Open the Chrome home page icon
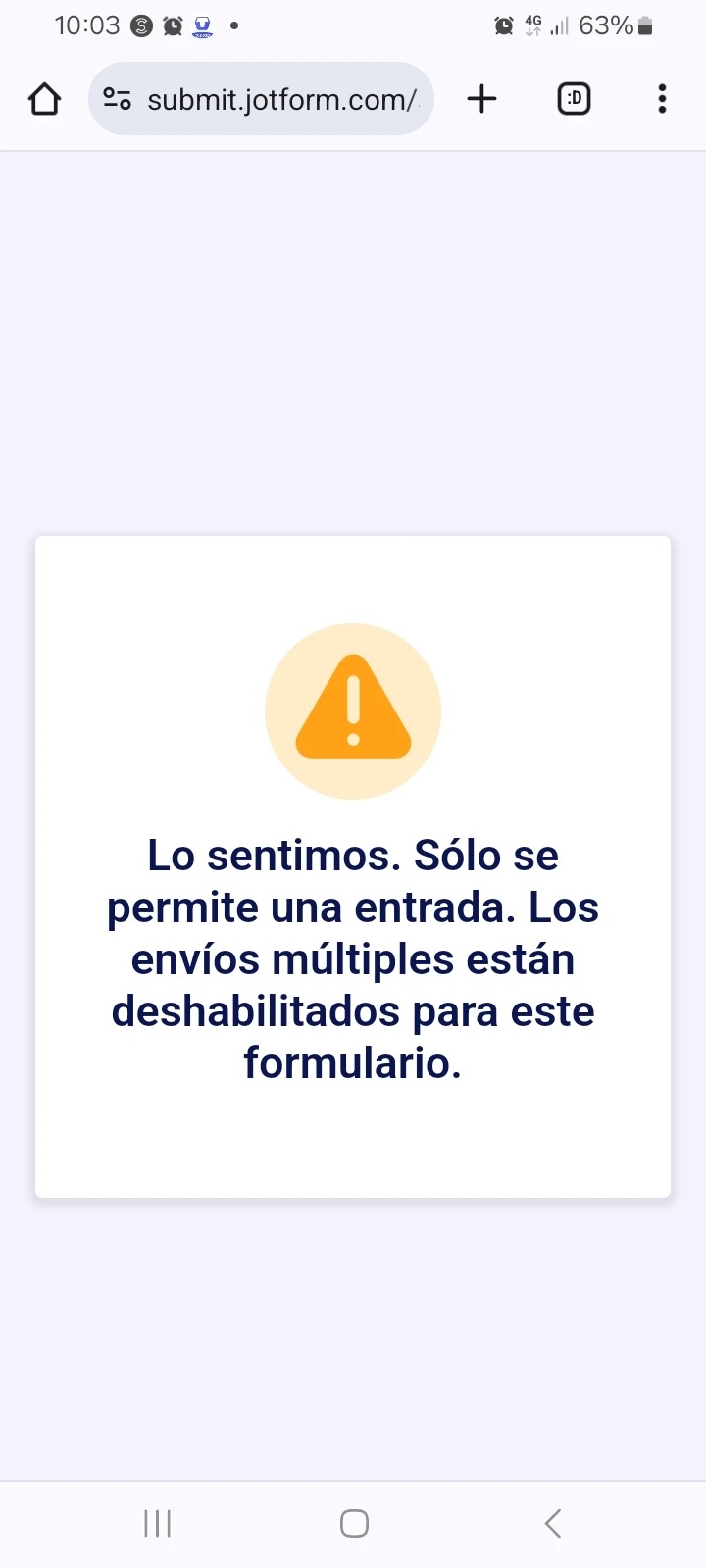 (43, 99)
